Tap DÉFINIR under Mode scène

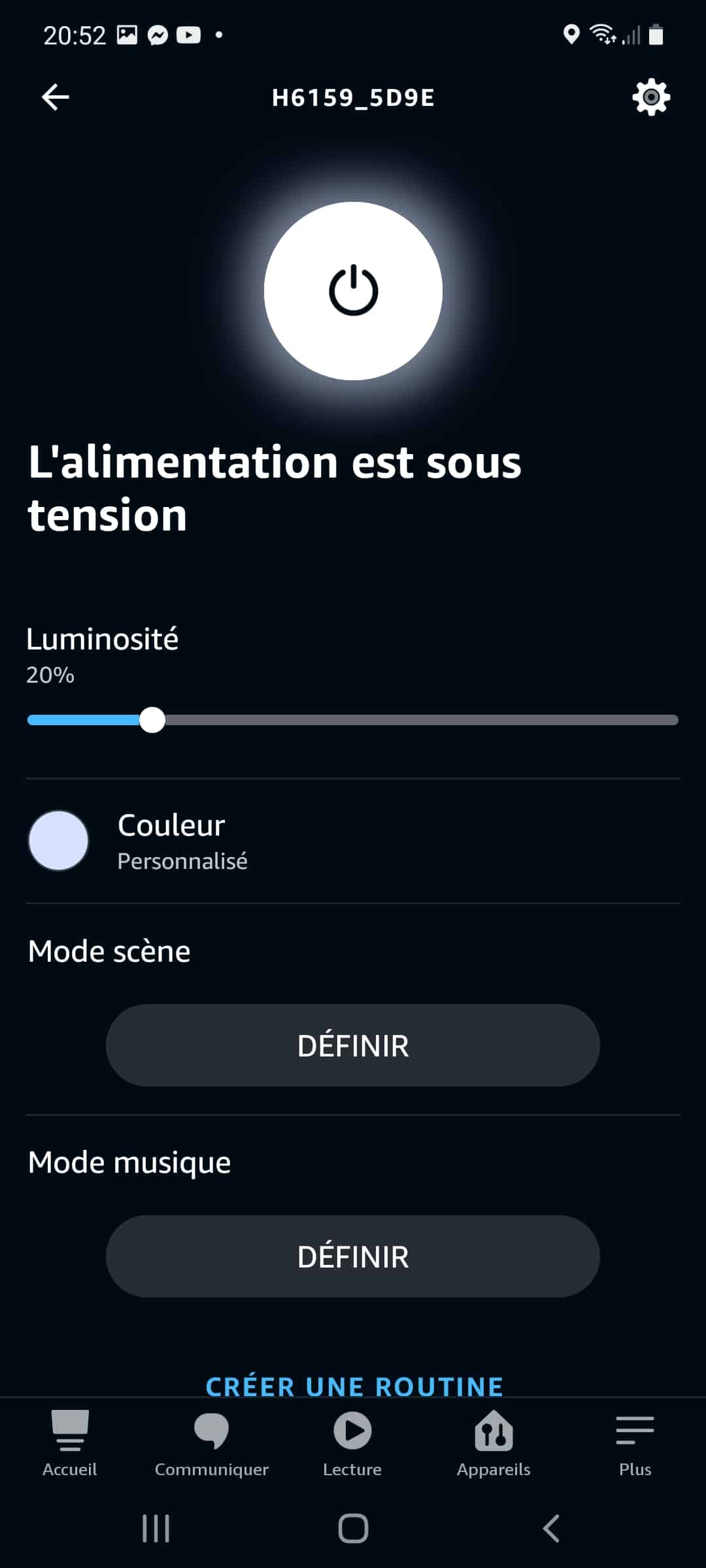353,1045
